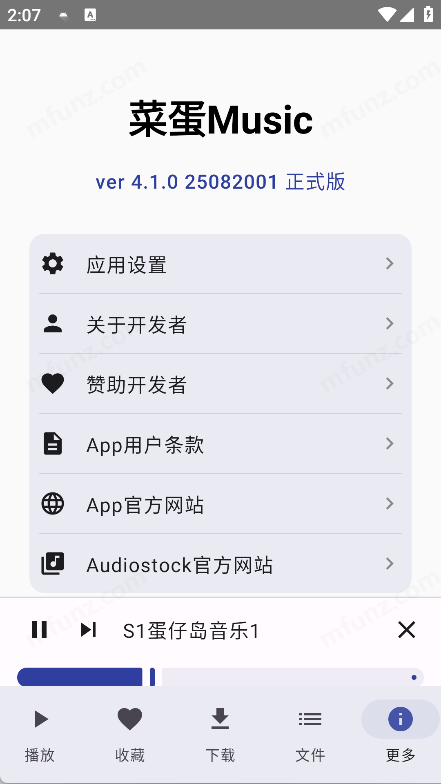
Task: Switch to the 播放 tab
Action: [40, 732]
